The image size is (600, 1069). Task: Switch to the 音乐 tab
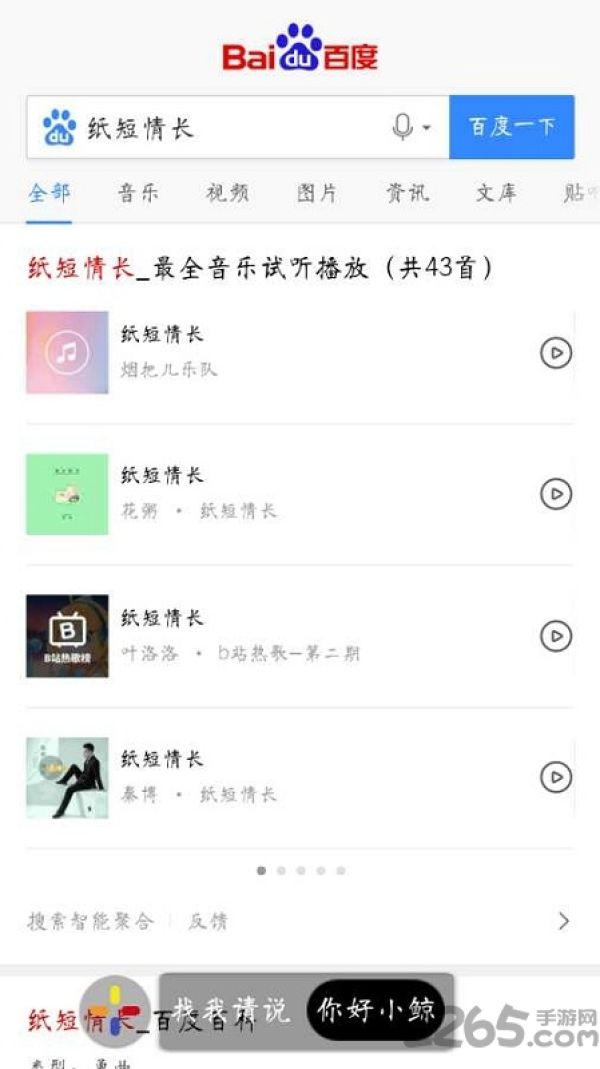pyautogui.click(x=138, y=193)
